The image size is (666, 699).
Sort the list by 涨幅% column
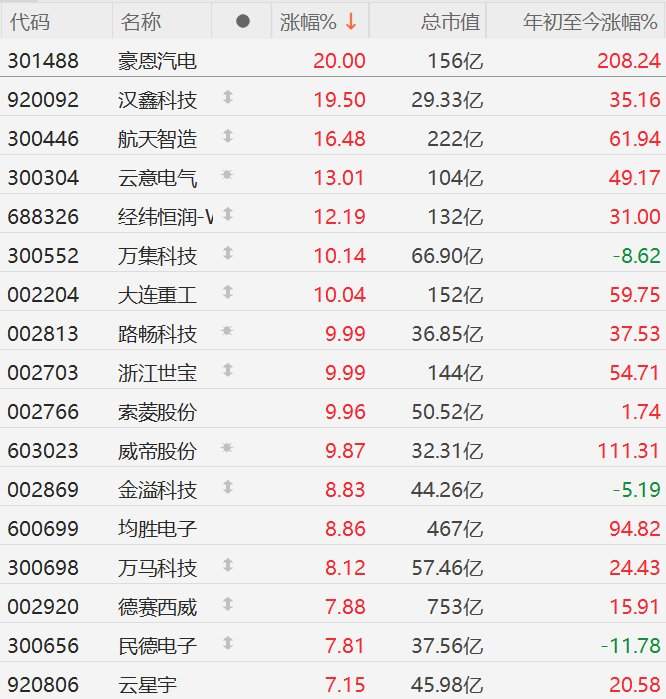point(318,21)
